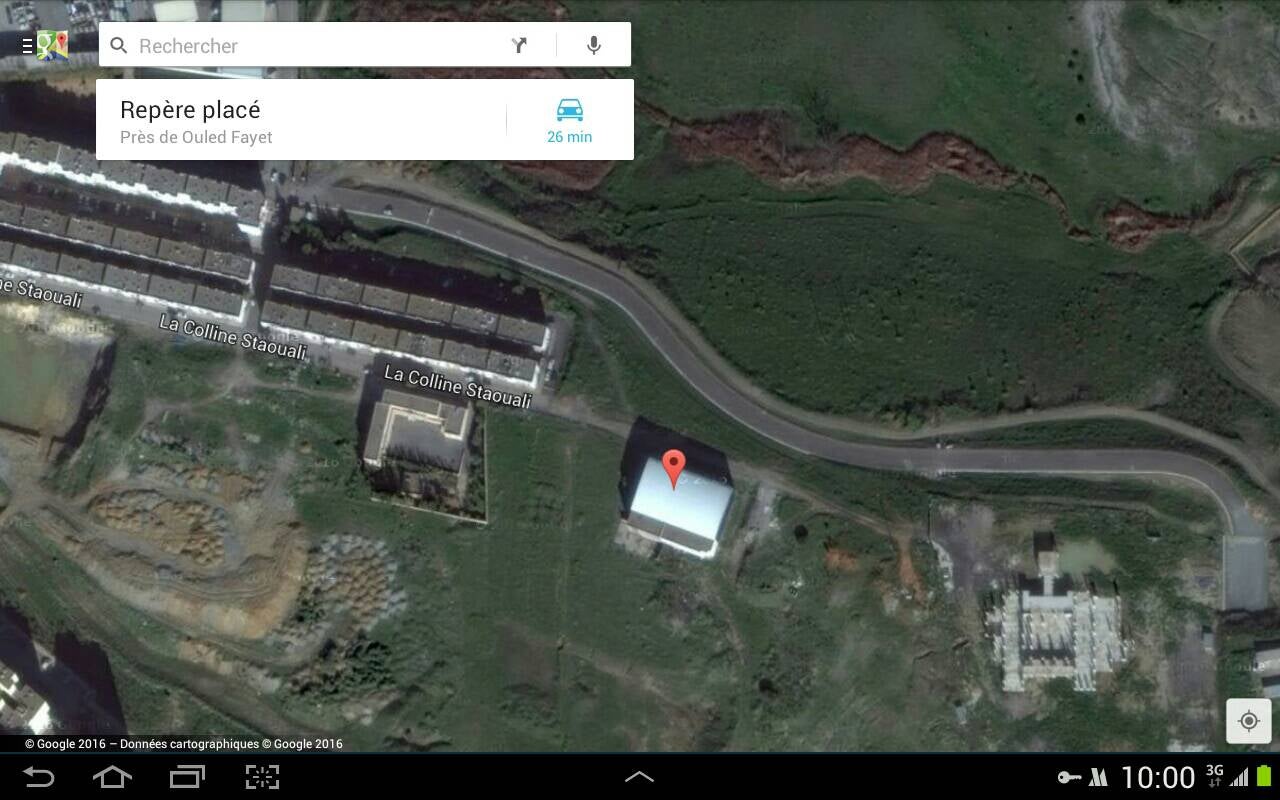
Task: Go to the home screen
Action: click(112, 777)
